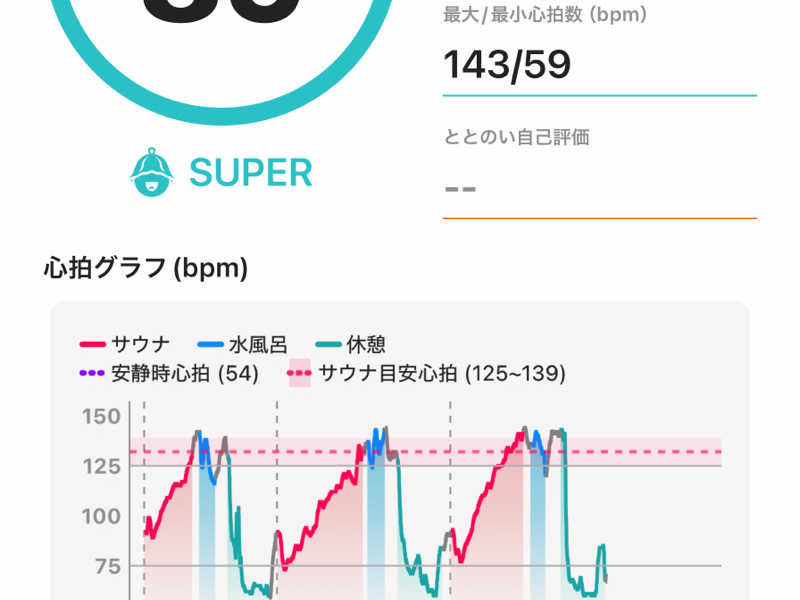This screenshot has height=600, width=800.
Task: Open the ととのい自己評価 field
Action: click(x=598, y=187)
